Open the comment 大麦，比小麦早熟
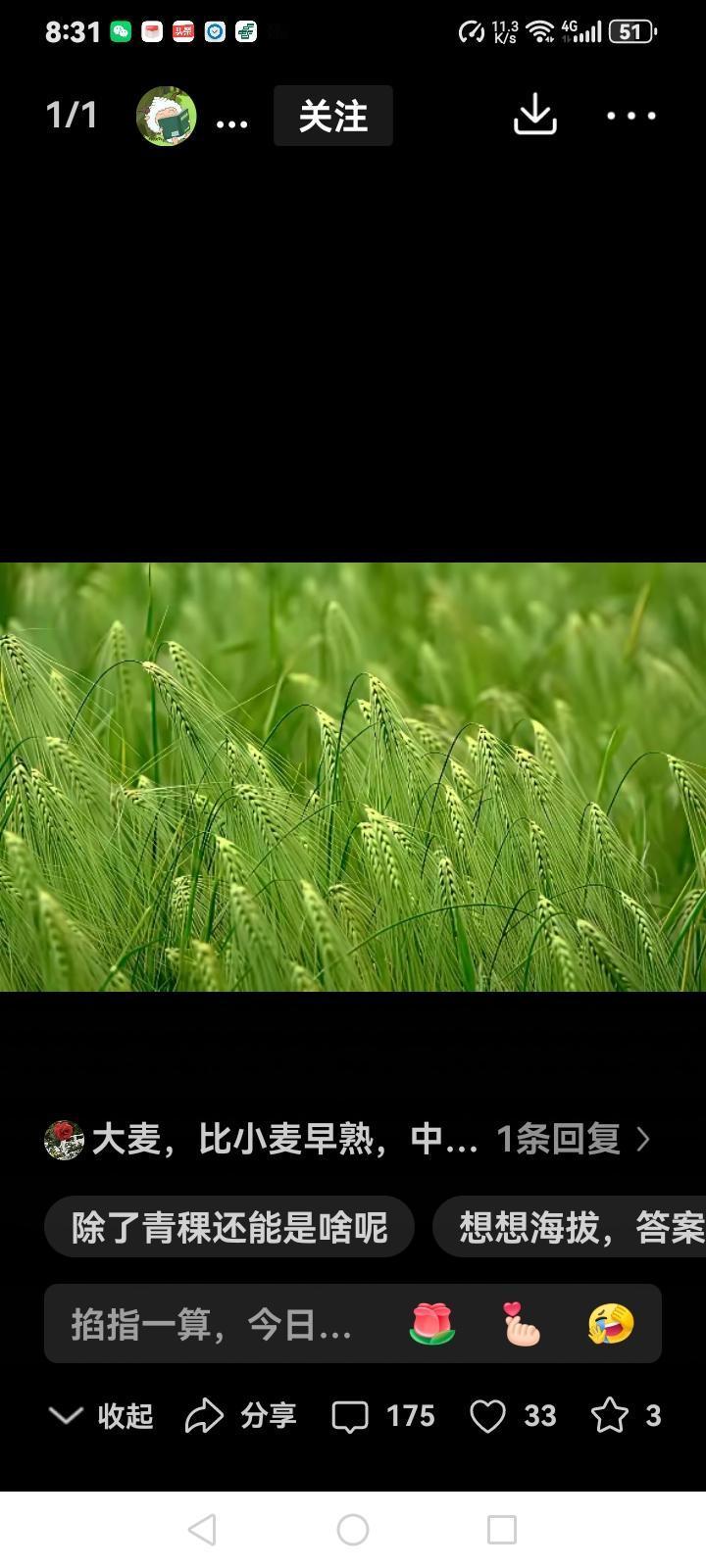 275,1140
